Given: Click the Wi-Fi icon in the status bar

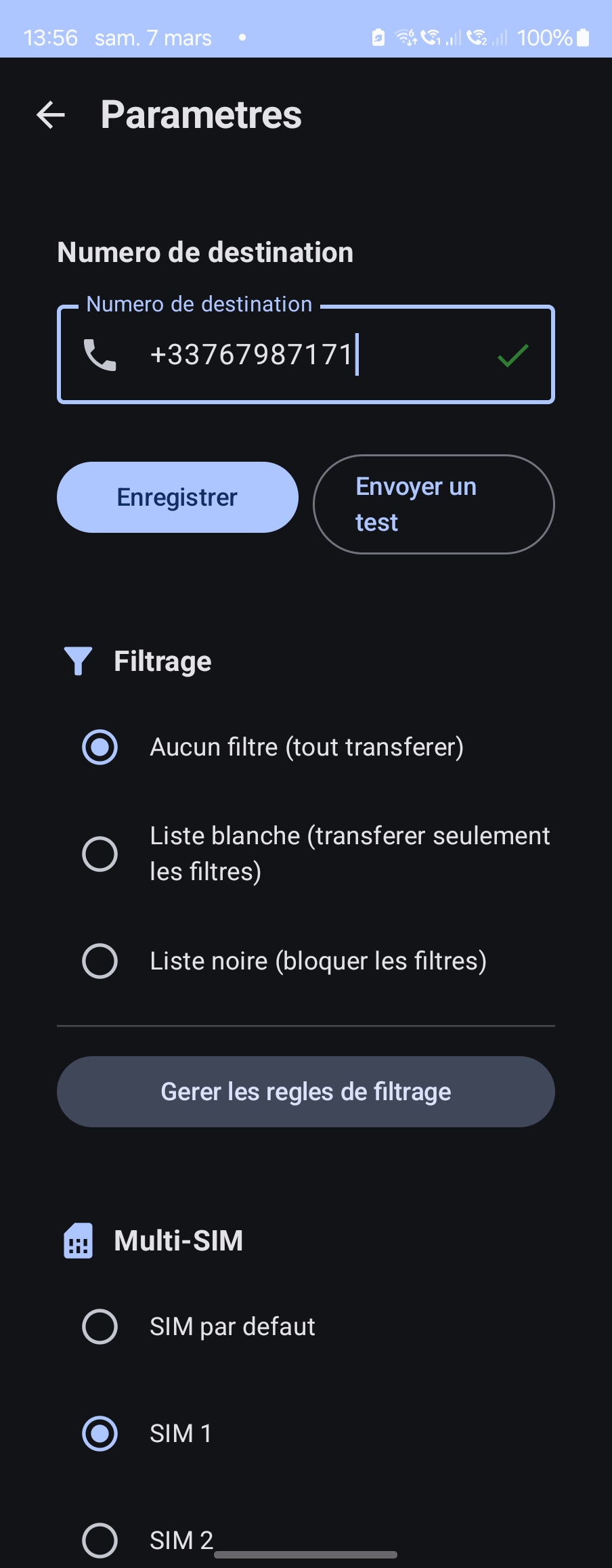Looking at the screenshot, I should [x=406, y=37].
